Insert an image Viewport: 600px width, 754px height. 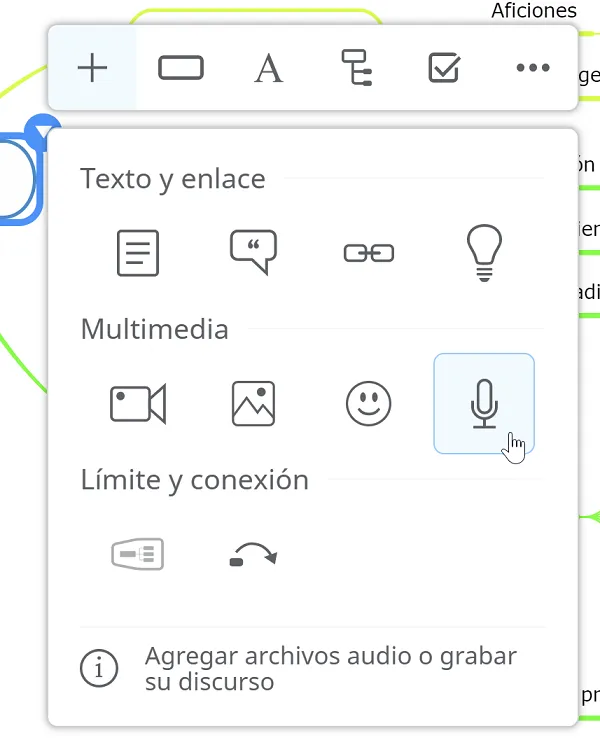click(253, 404)
